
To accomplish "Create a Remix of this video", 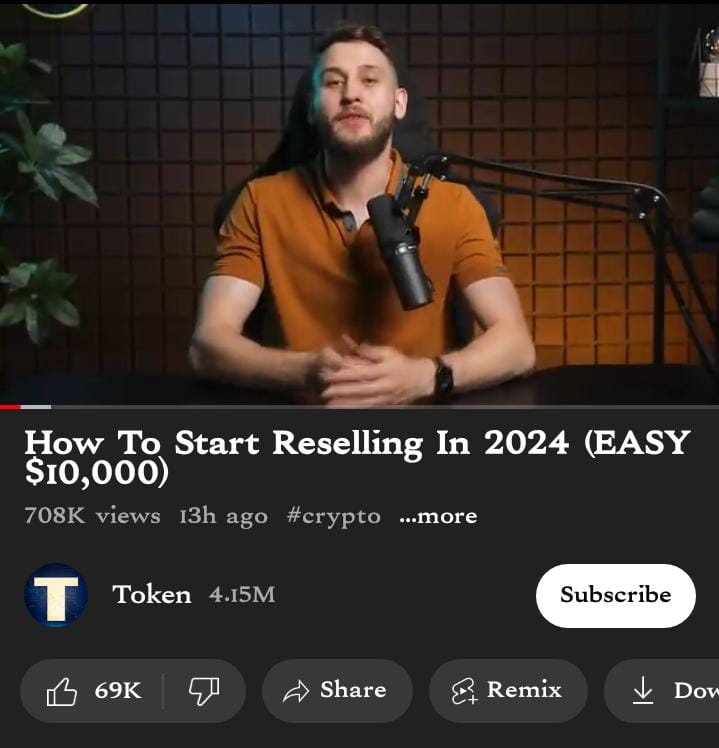I will coord(508,691).
